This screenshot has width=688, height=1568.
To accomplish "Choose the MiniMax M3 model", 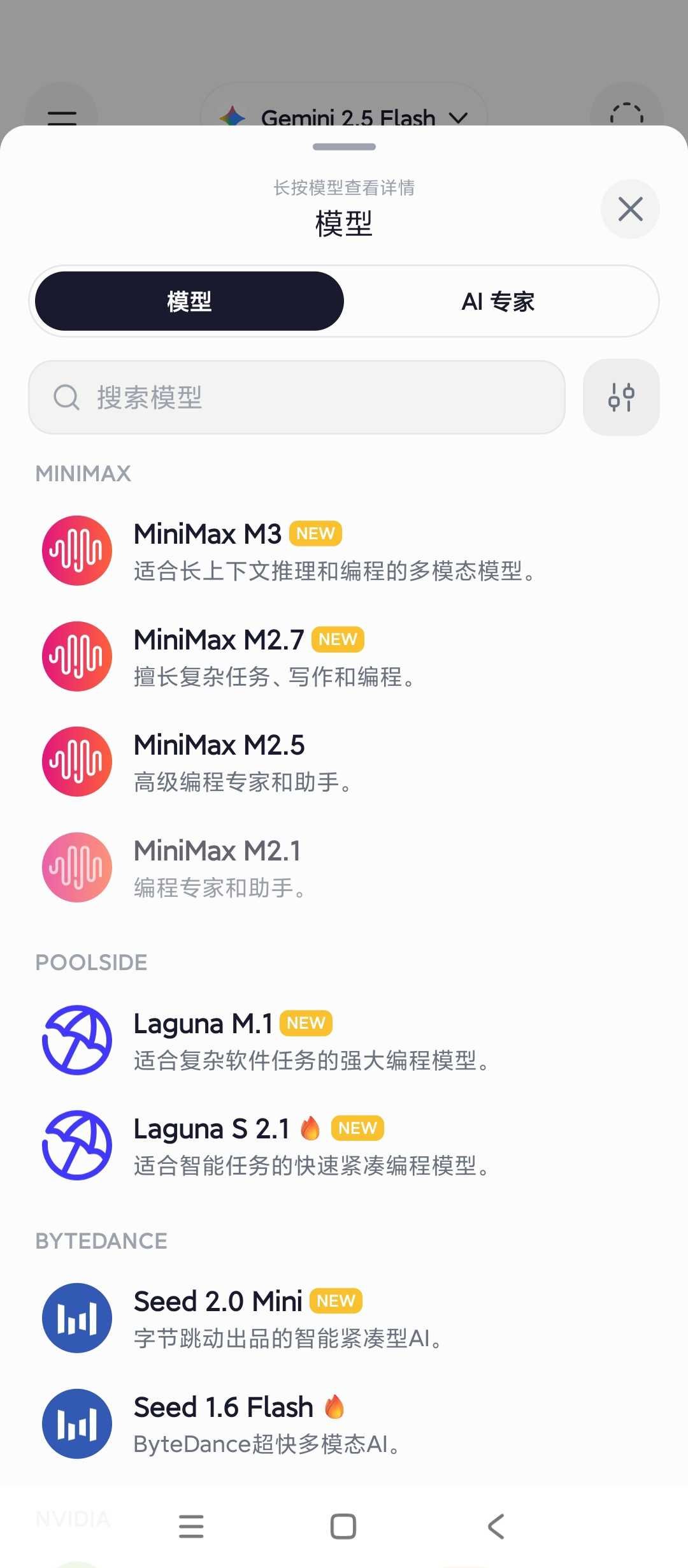I will pyautogui.click(x=344, y=551).
